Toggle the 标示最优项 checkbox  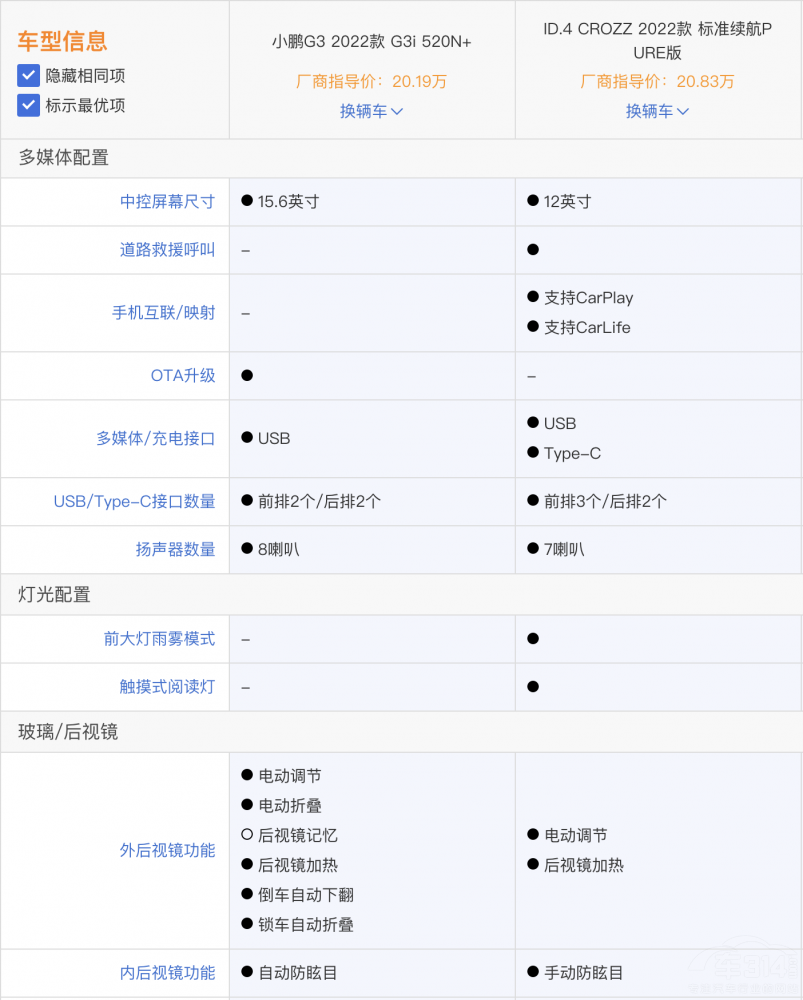[x=28, y=105]
